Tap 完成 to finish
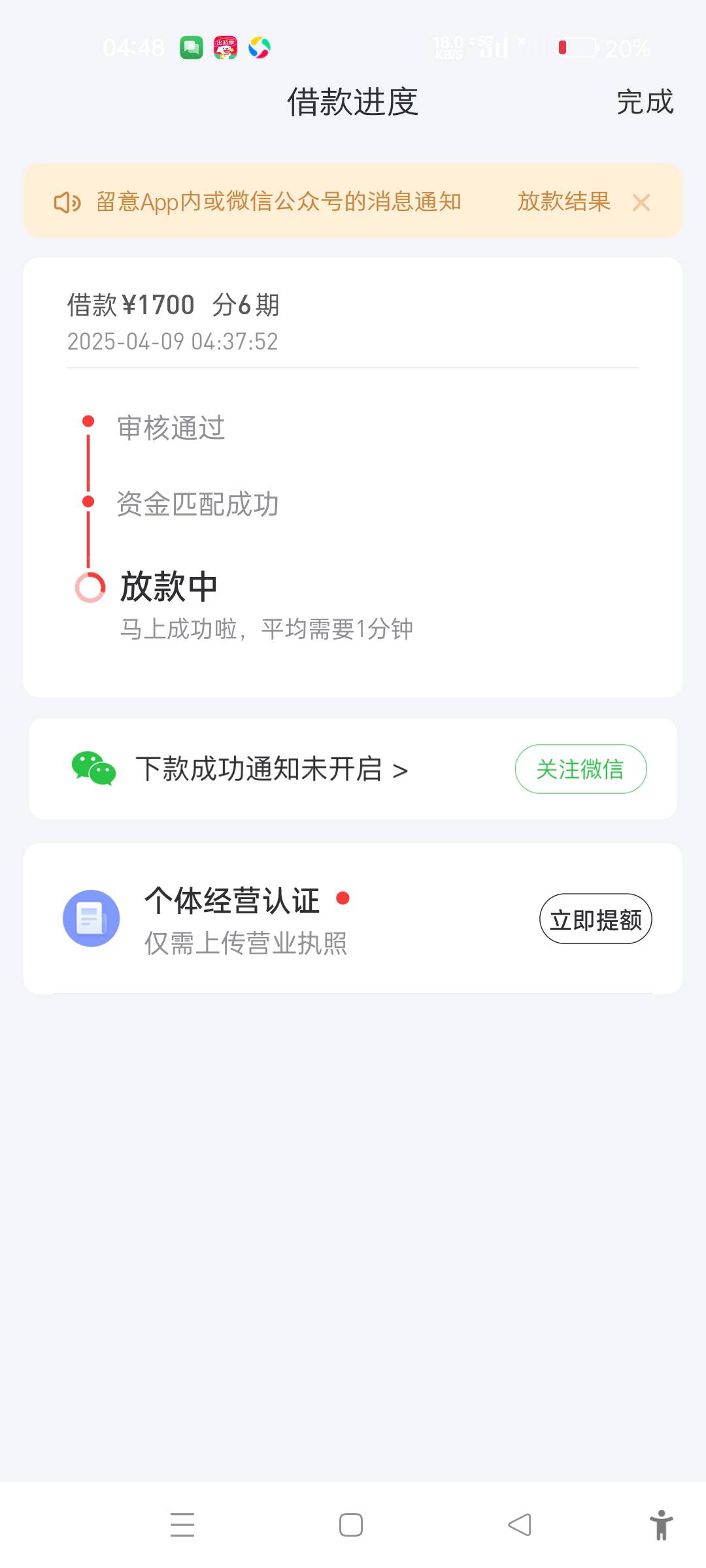The width and height of the screenshot is (706, 1568). coord(645,103)
